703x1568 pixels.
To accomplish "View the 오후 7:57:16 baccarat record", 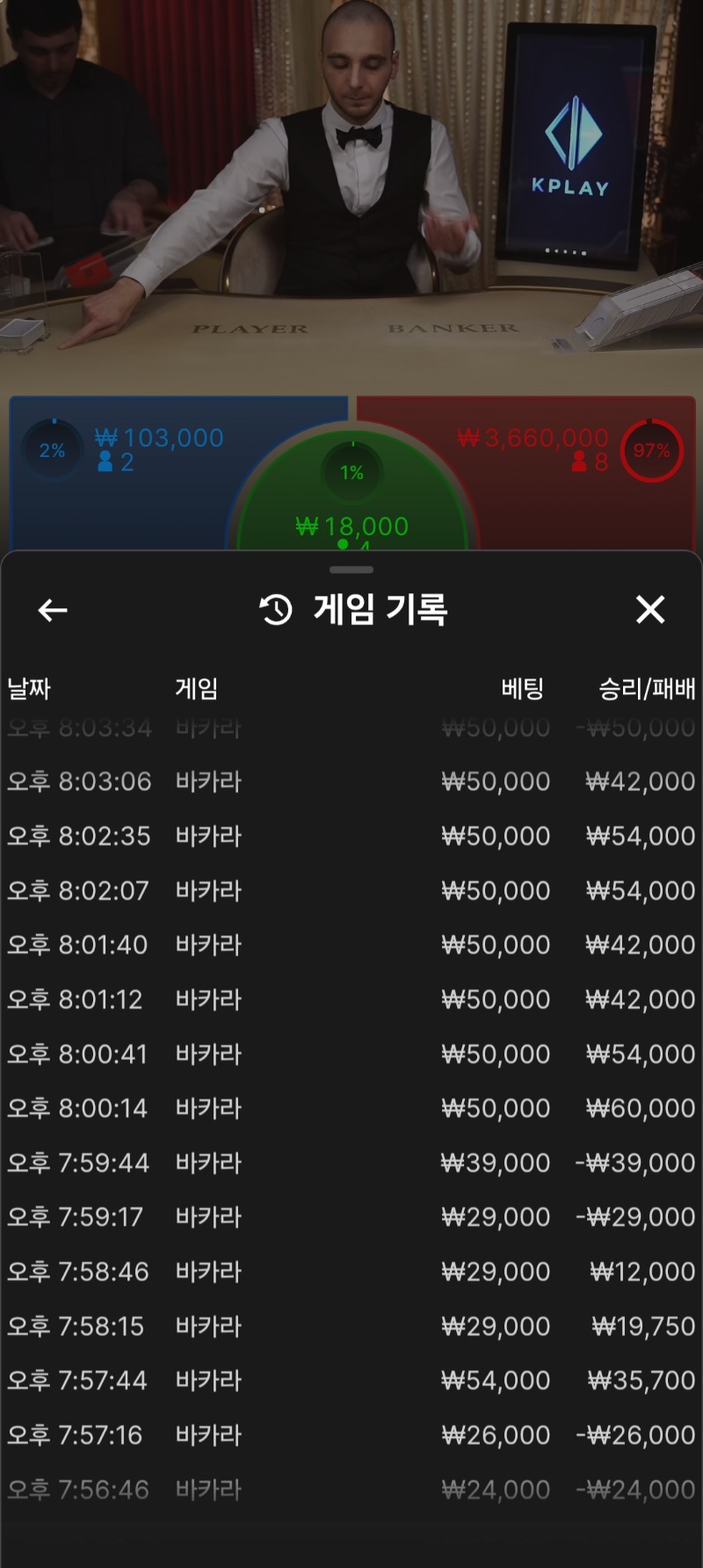I will click(x=351, y=1435).
